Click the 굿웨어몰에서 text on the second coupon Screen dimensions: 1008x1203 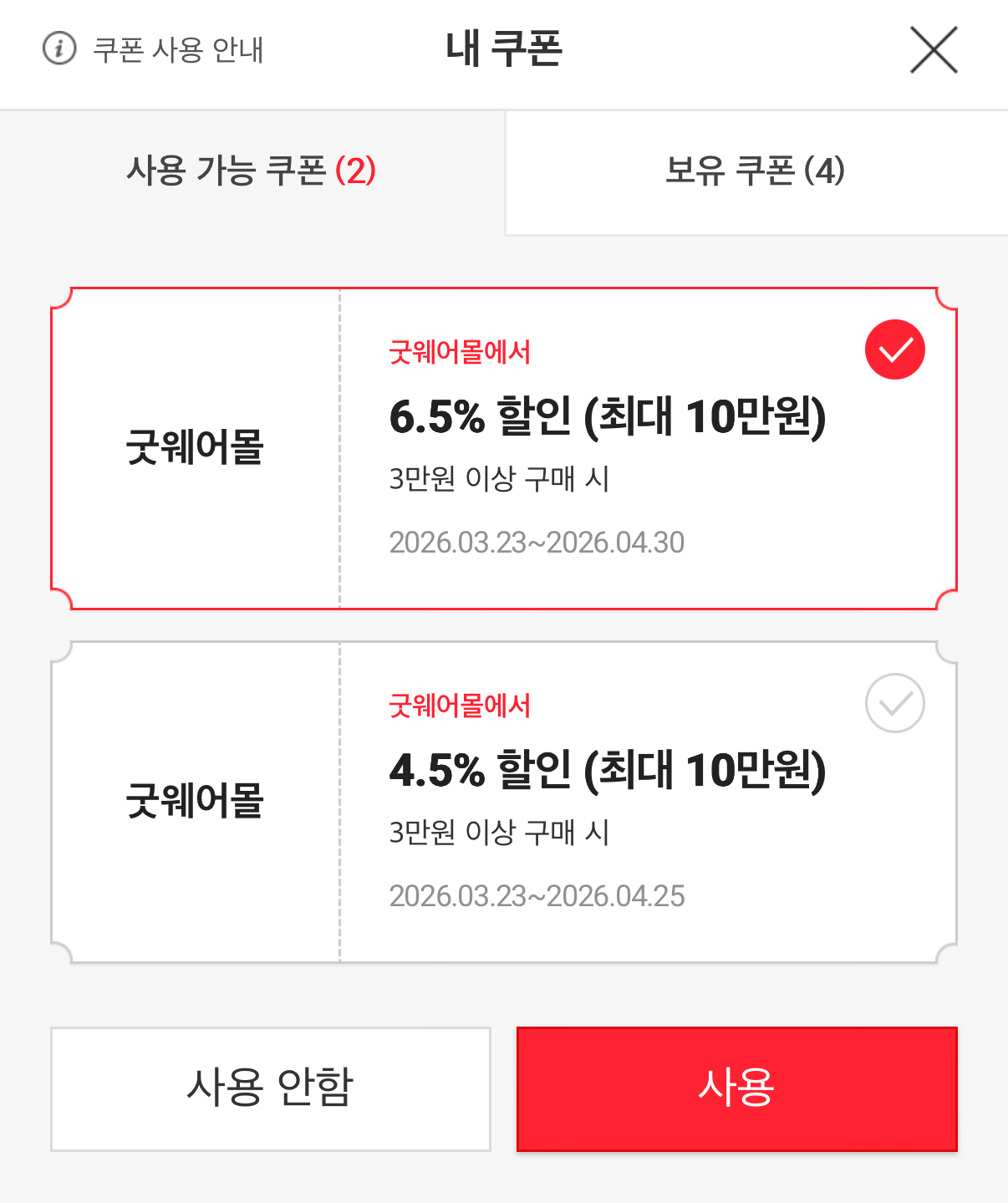(x=461, y=706)
